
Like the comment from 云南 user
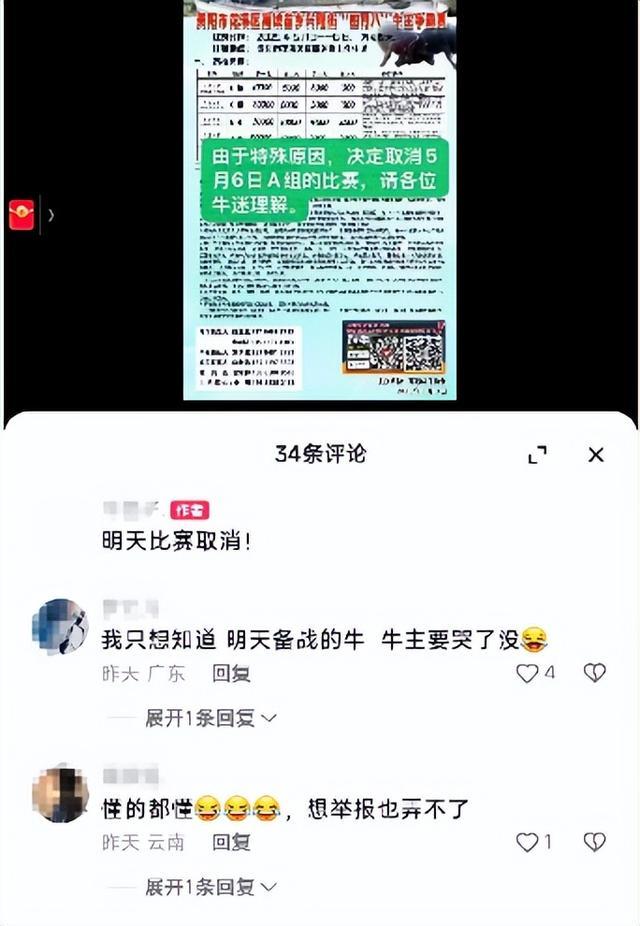[526, 842]
